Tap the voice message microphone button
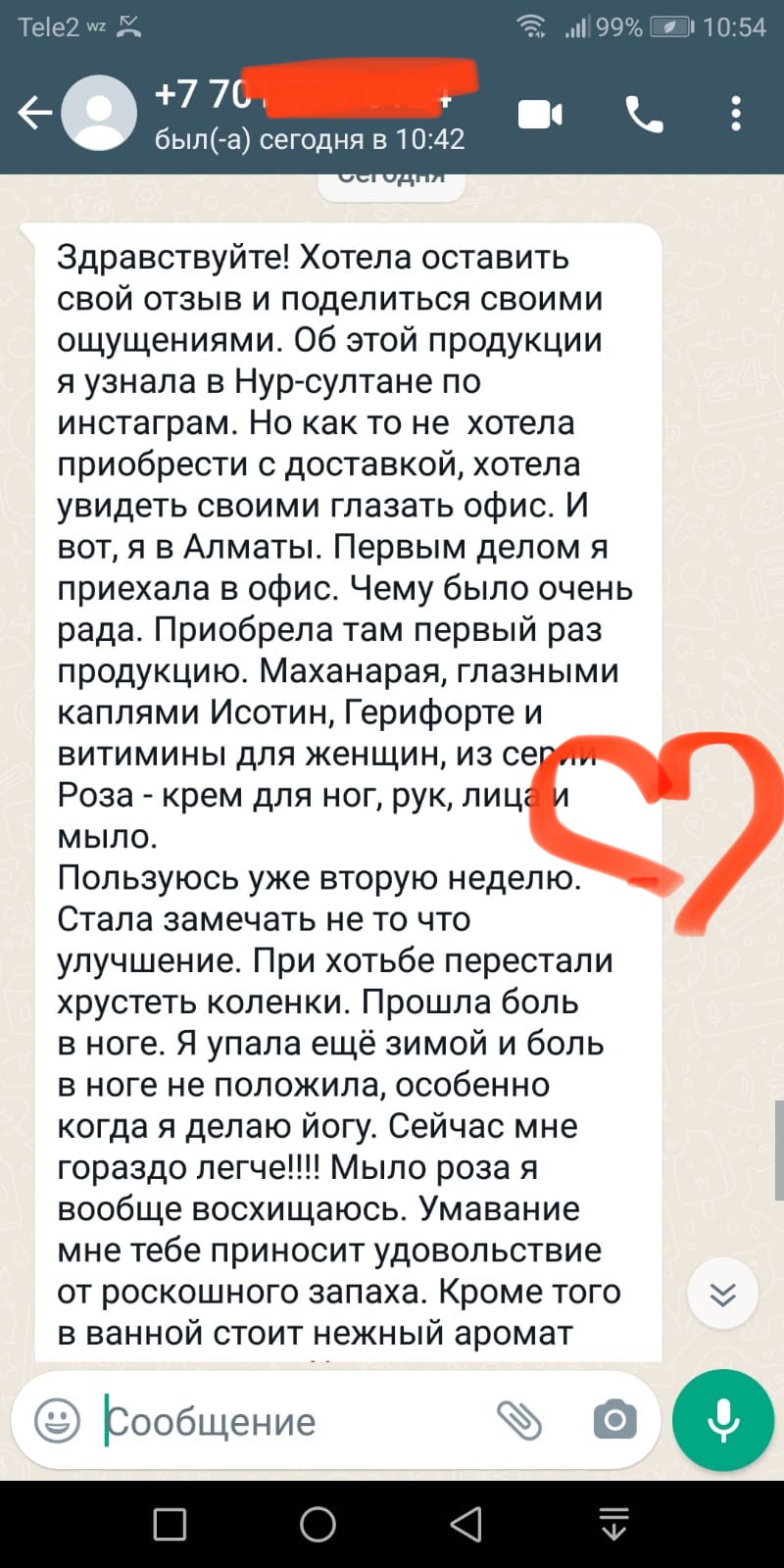 pos(723,1420)
